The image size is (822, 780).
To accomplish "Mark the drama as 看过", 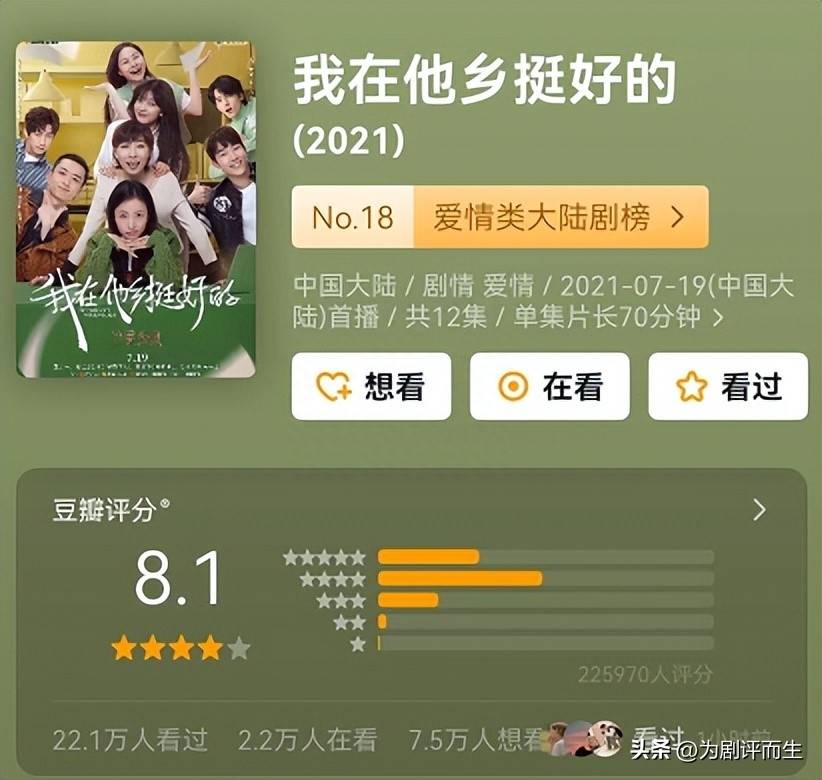I will click(x=727, y=387).
